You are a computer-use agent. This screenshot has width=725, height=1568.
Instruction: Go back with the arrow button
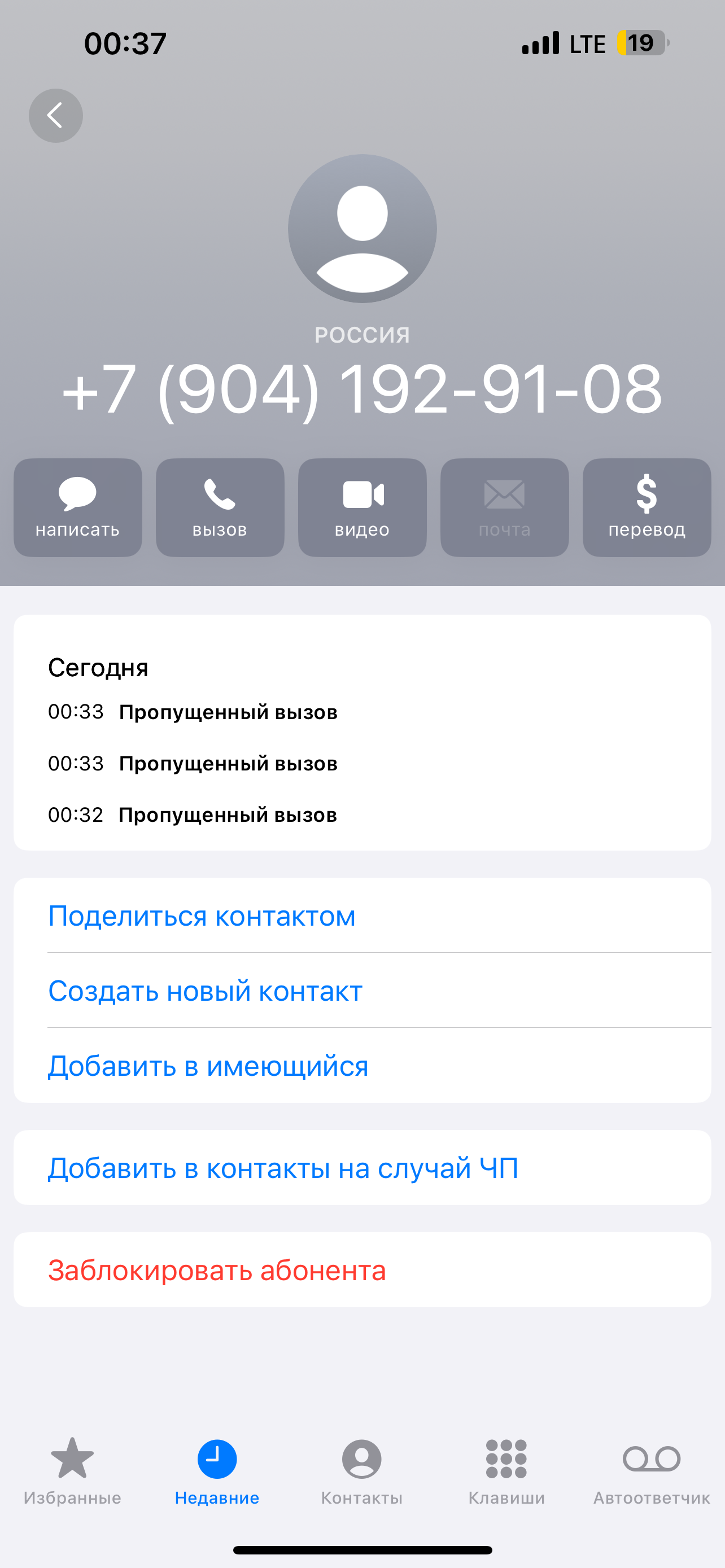pyautogui.click(x=55, y=116)
